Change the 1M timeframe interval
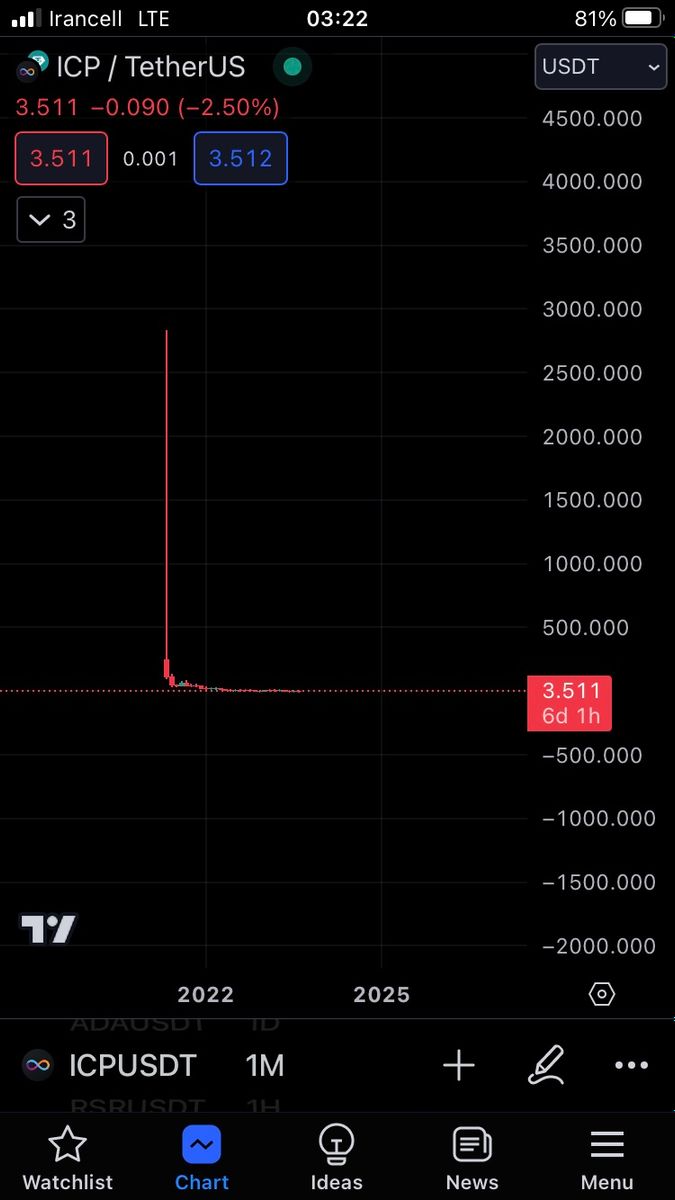Screen dimensions: 675x1200 pyautogui.click(x=265, y=1066)
